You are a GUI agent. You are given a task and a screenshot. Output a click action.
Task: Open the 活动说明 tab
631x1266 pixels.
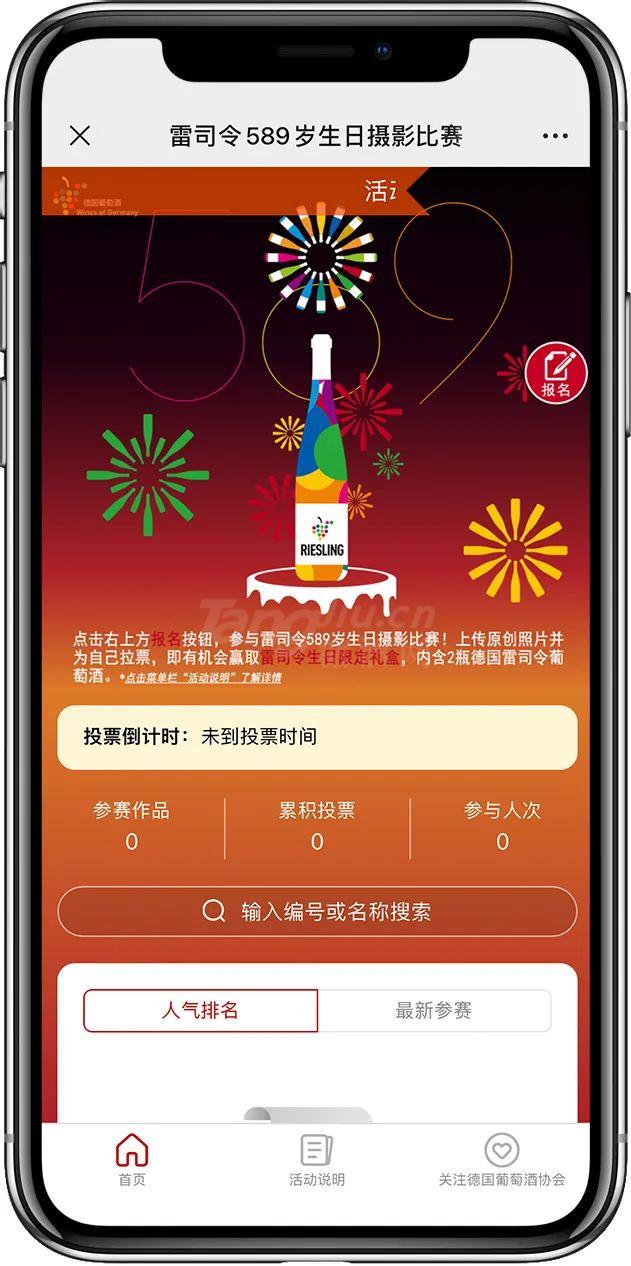317,1160
